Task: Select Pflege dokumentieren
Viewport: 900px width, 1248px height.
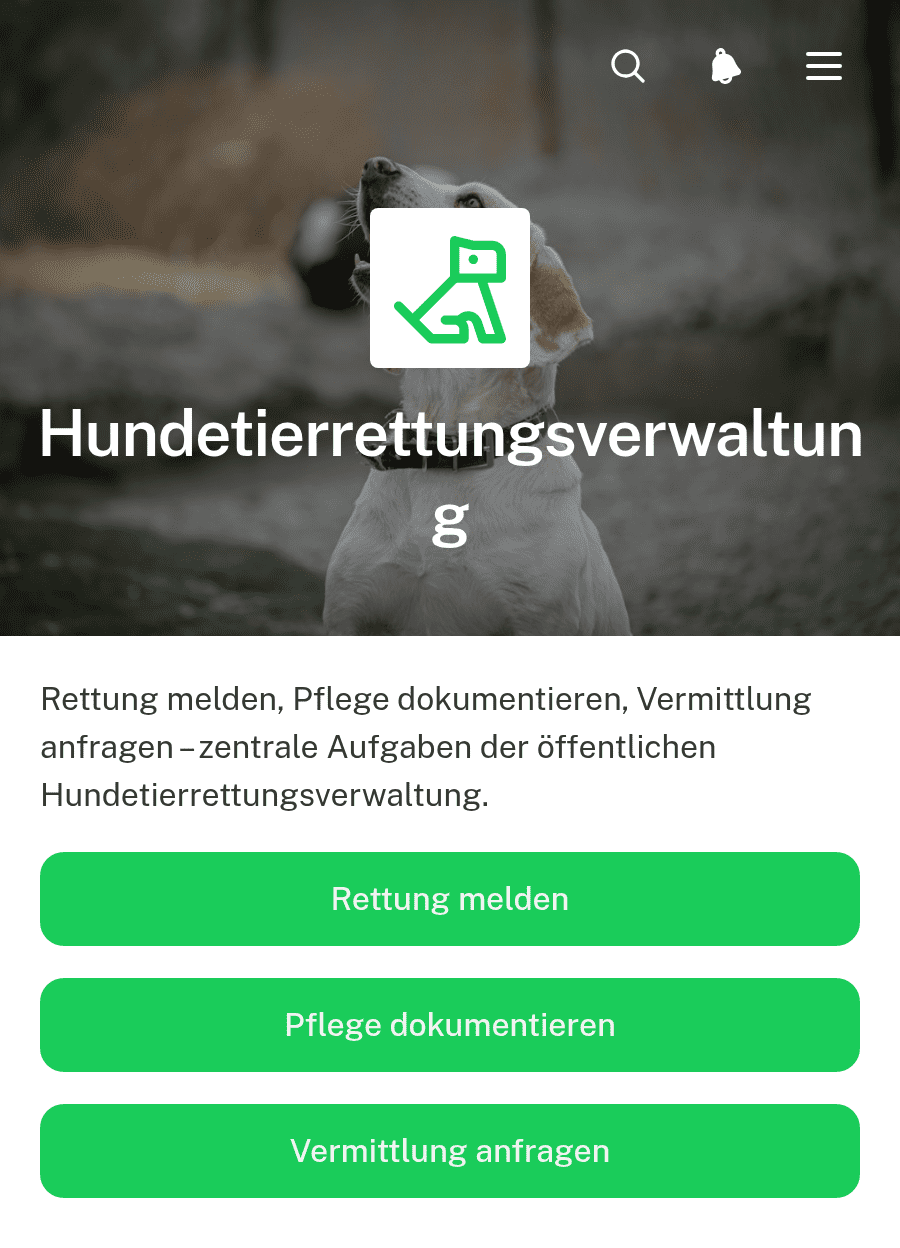Action: pyautogui.click(x=450, y=1025)
